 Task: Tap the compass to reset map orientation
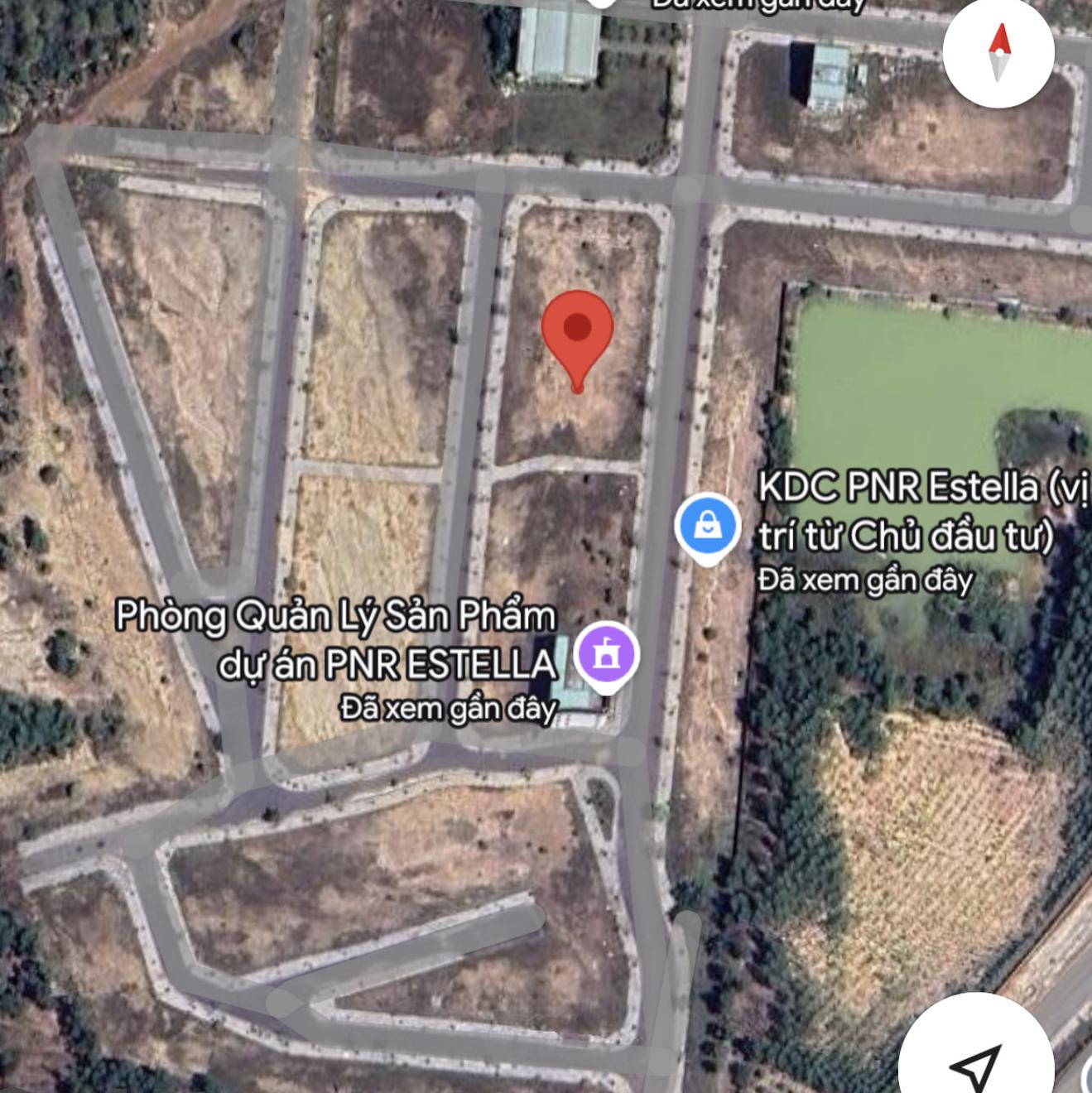998,51
